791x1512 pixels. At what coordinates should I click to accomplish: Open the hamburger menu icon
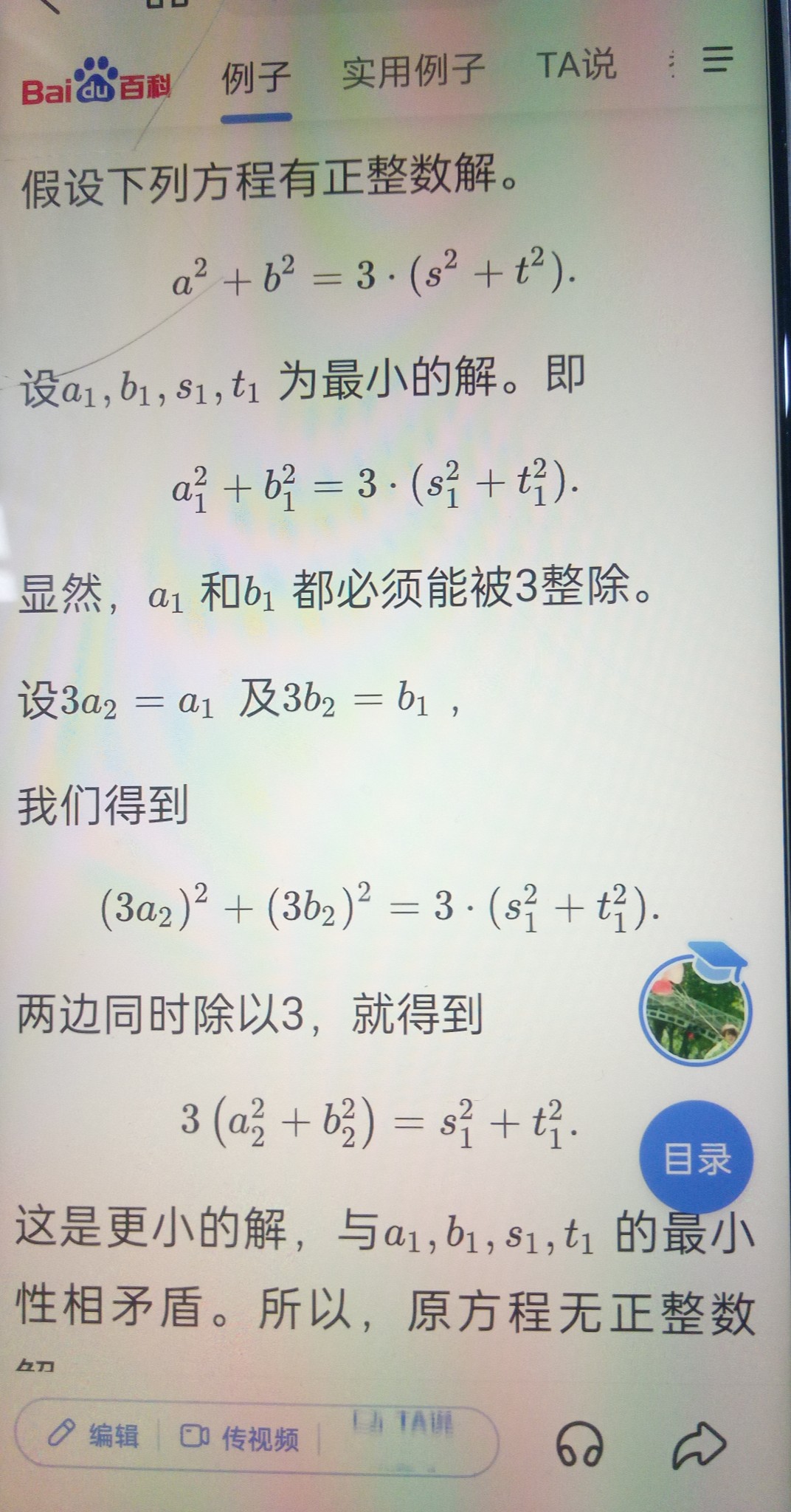pyautogui.click(x=717, y=60)
